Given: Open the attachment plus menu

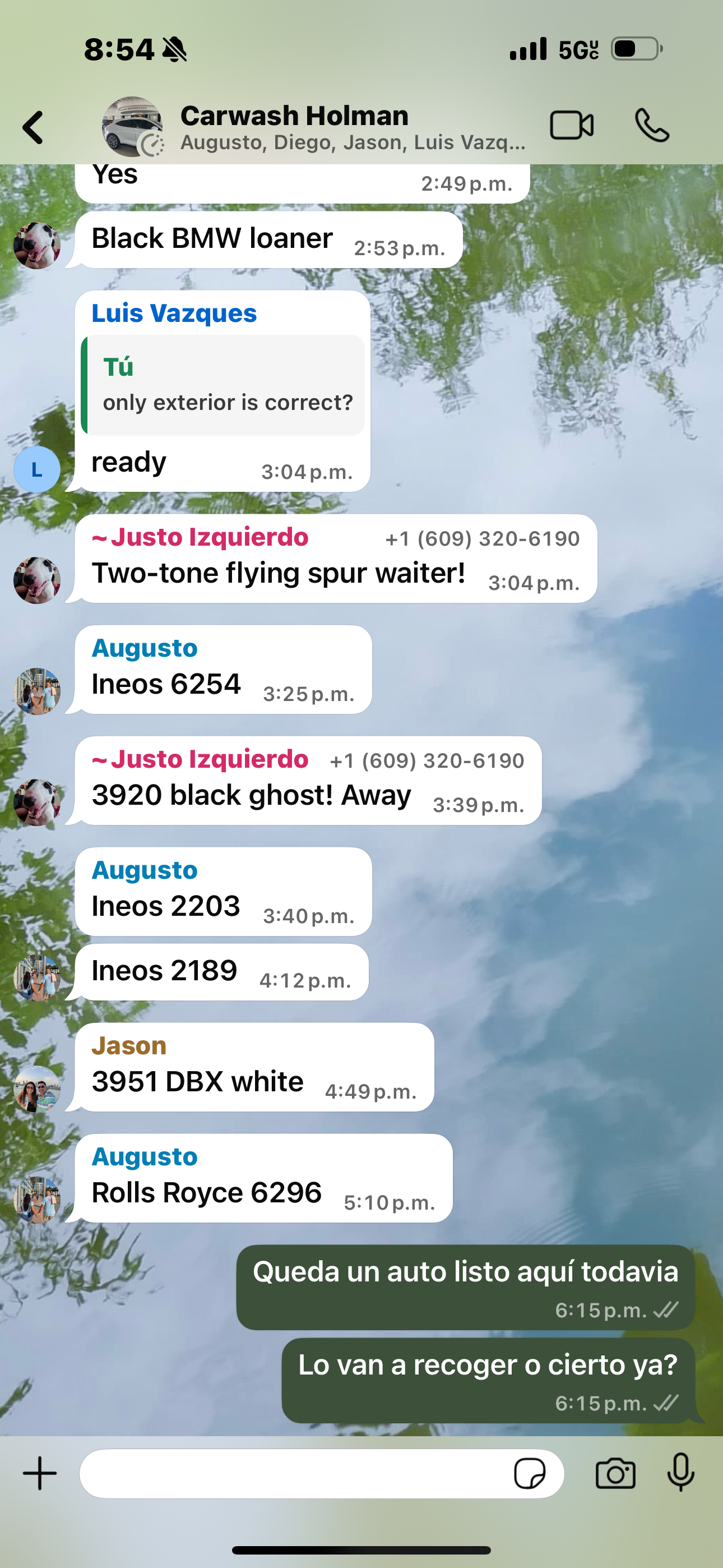Looking at the screenshot, I should click(x=40, y=1474).
